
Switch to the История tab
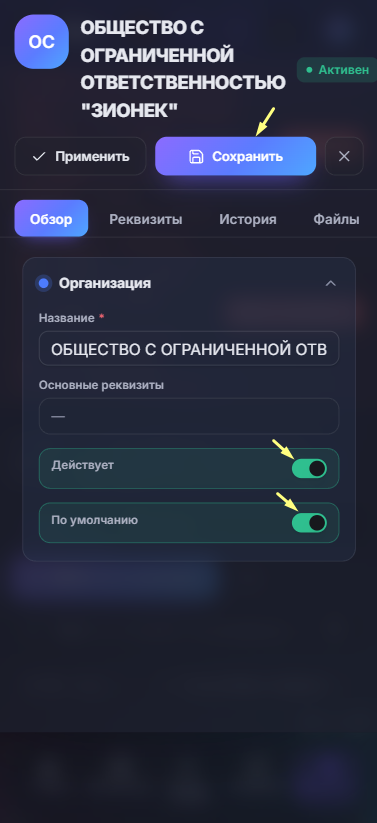tap(248, 219)
